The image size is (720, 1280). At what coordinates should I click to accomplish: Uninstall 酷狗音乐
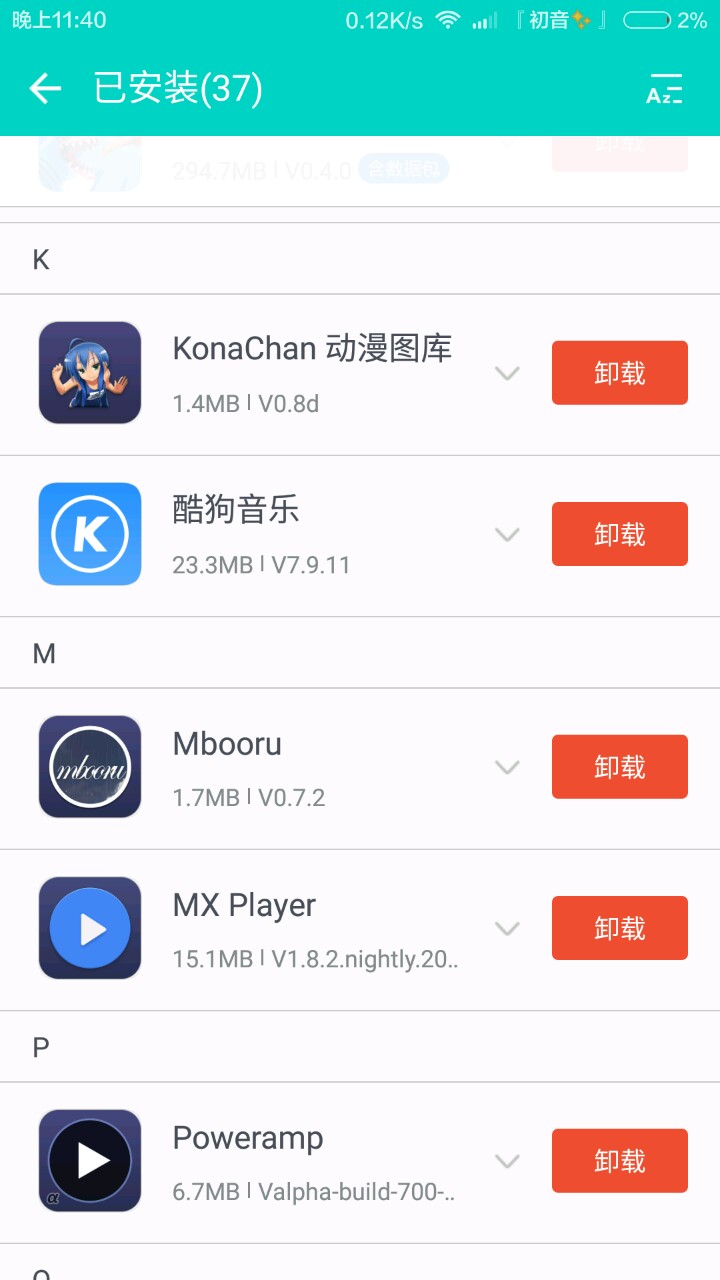(x=619, y=534)
